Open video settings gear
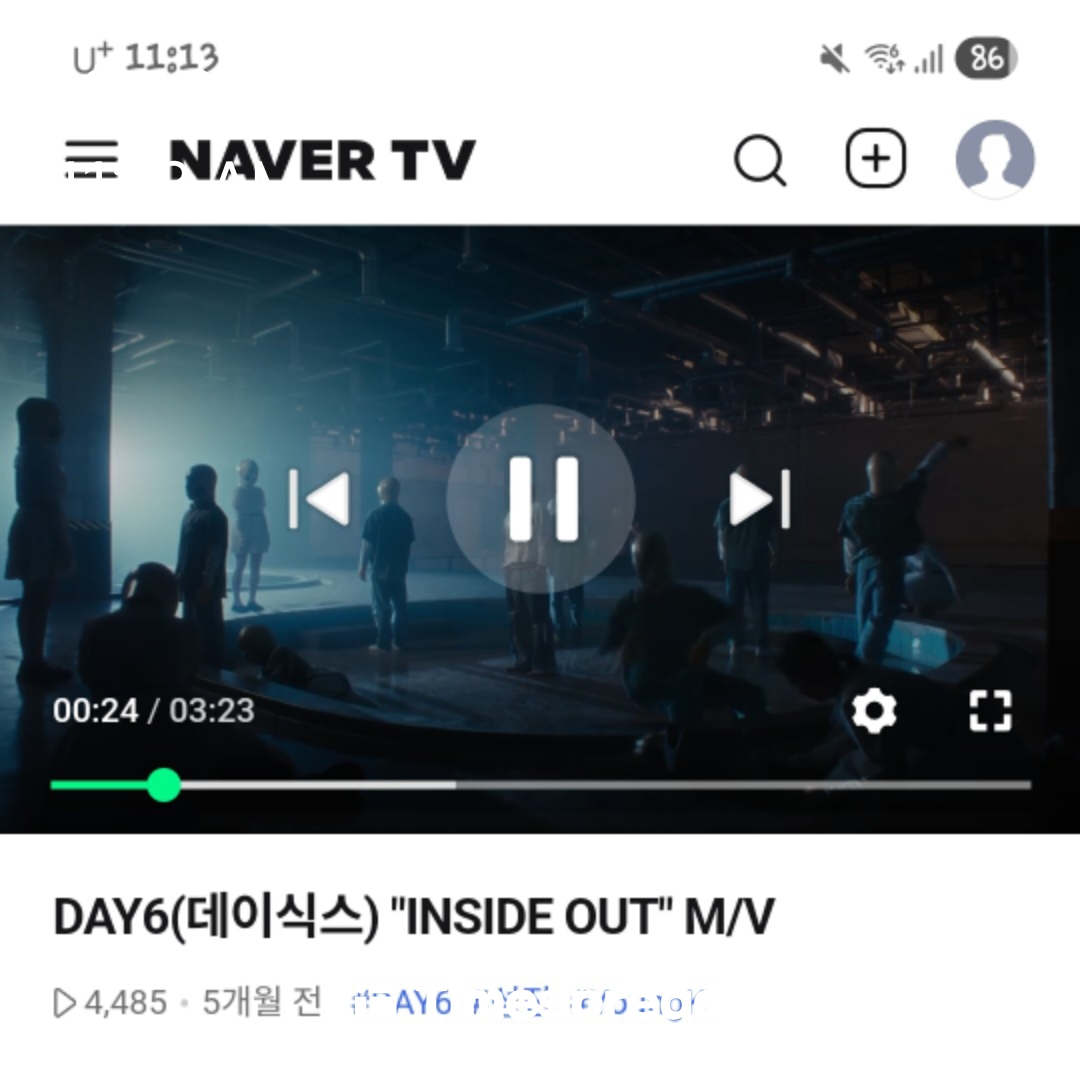This screenshot has height=1080, width=1080. point(874,711)
